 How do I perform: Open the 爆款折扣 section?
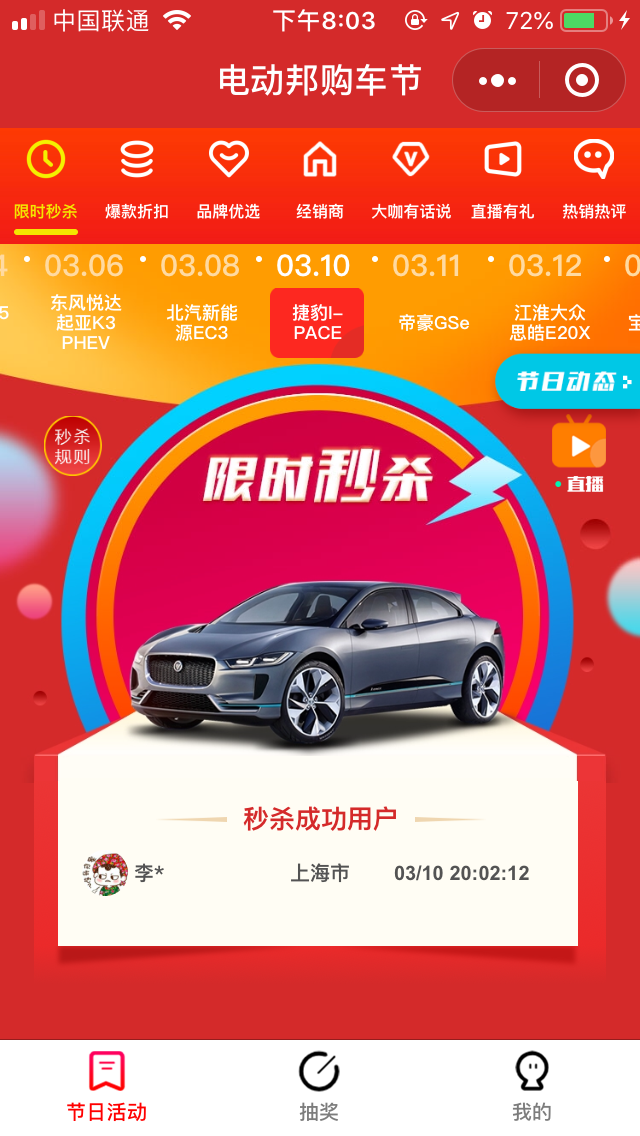click(x=137, y=182)
